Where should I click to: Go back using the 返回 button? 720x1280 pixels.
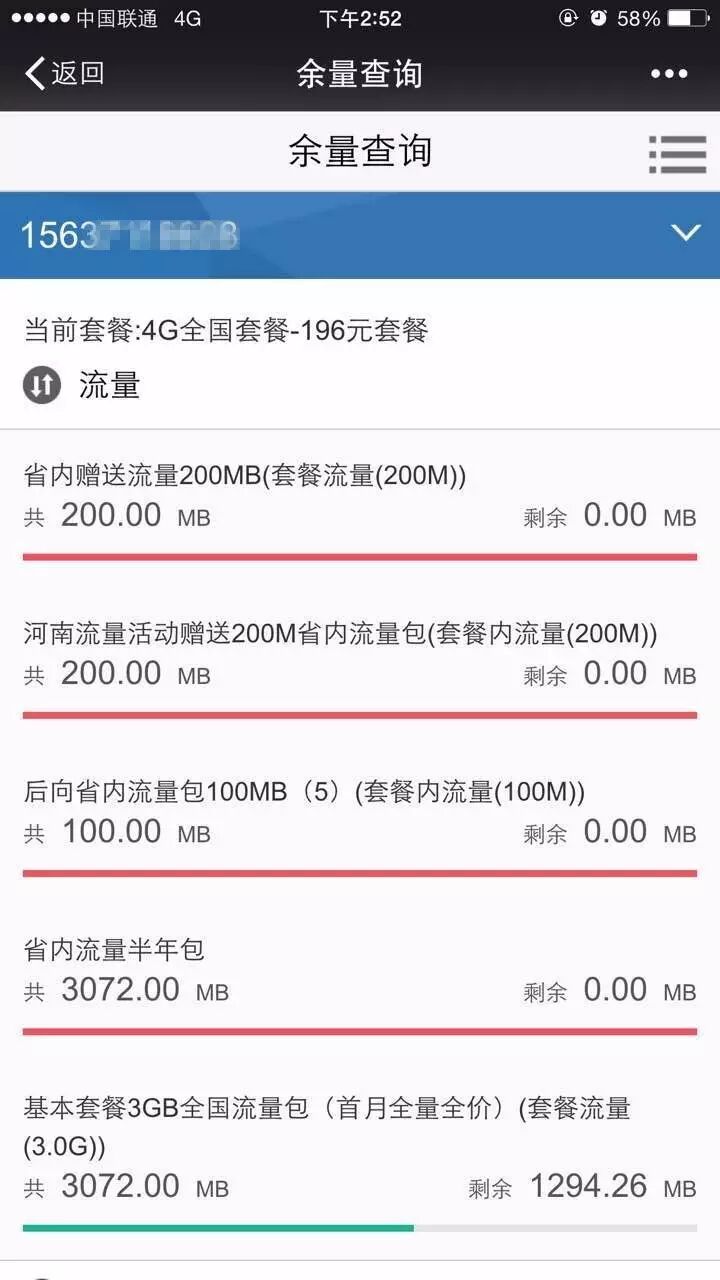[x=64, y=73]
